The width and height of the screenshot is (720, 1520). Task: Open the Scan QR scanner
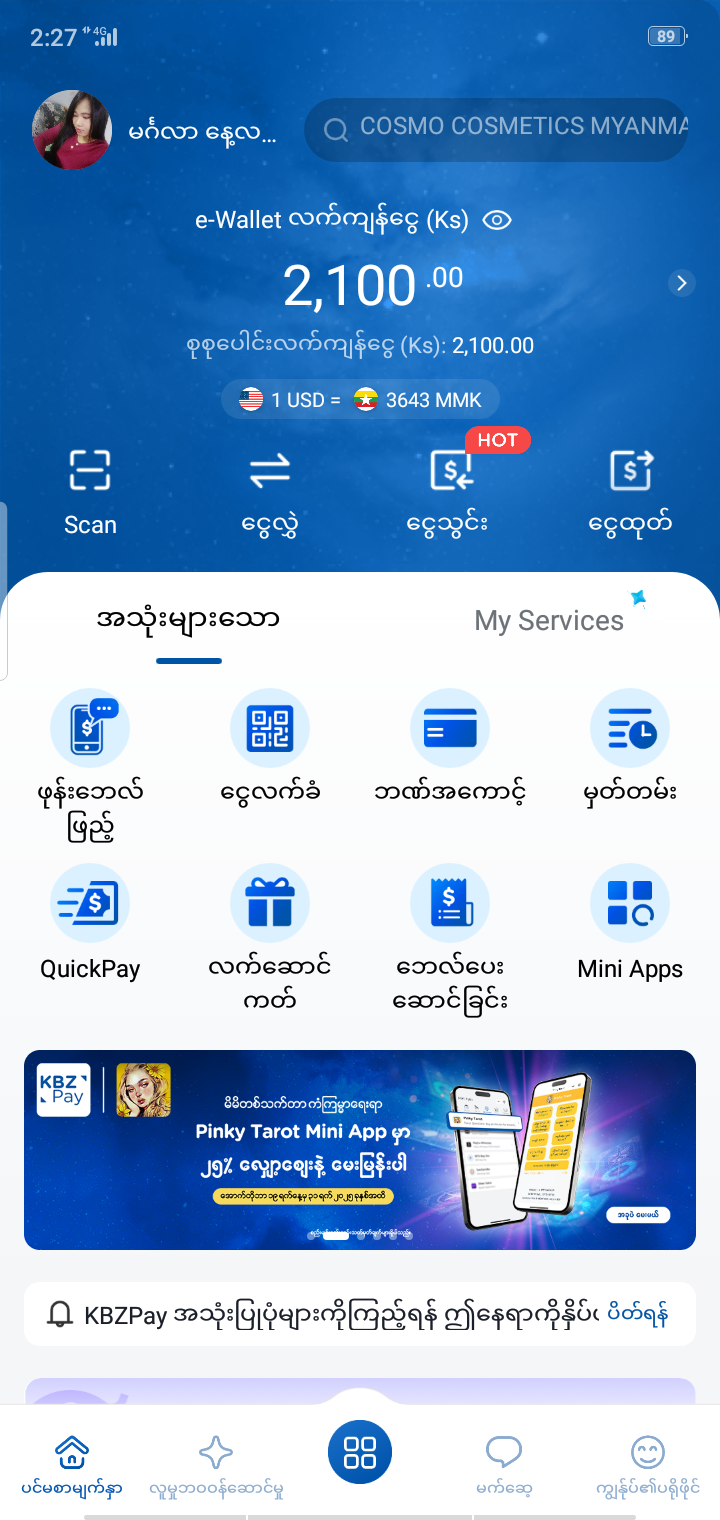tap(90, 492)
